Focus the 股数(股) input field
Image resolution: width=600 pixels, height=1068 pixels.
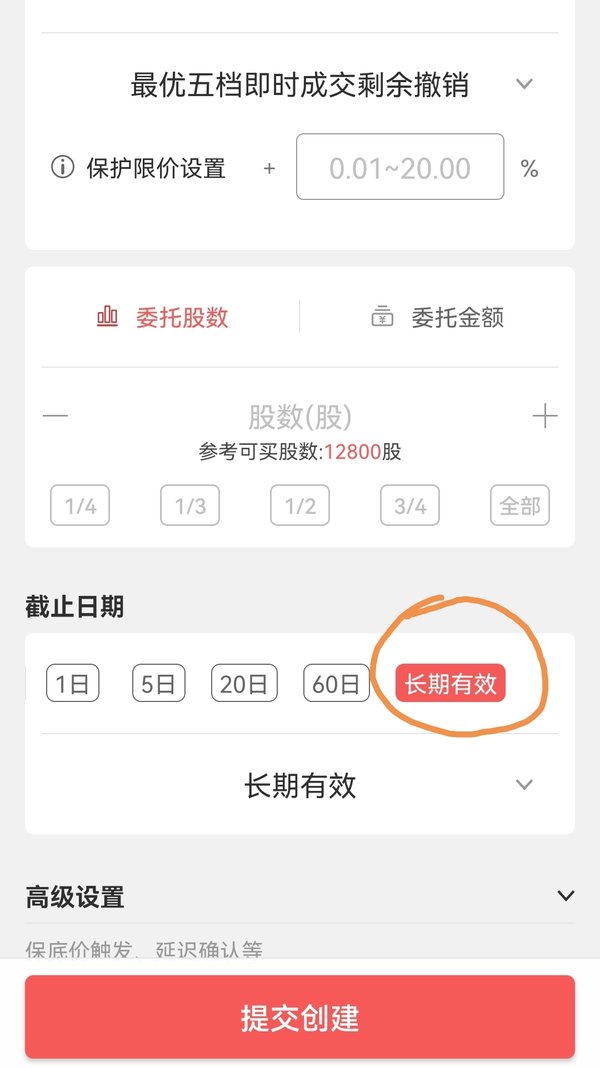pyautogui.click(x=300, y=417)
